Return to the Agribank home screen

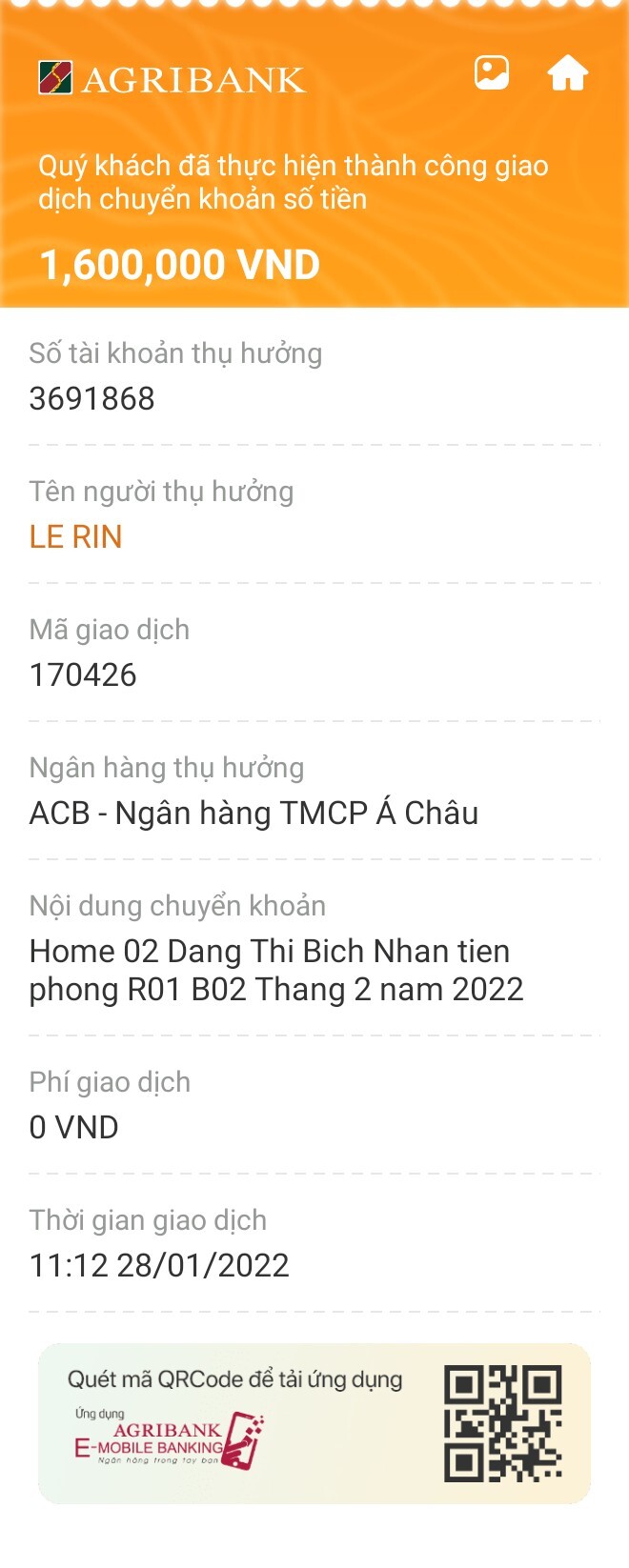568,73
